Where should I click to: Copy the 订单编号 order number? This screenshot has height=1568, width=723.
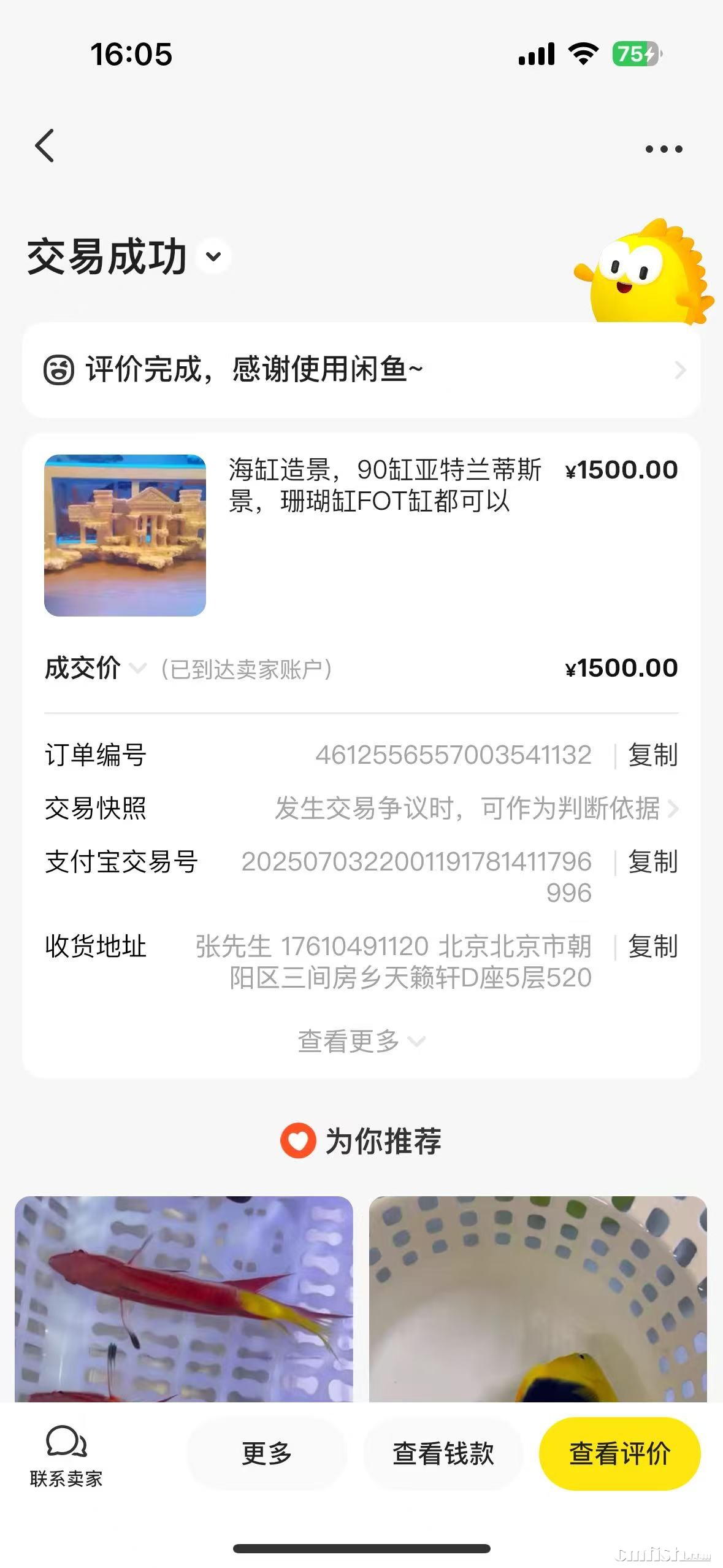coord(652,755)
